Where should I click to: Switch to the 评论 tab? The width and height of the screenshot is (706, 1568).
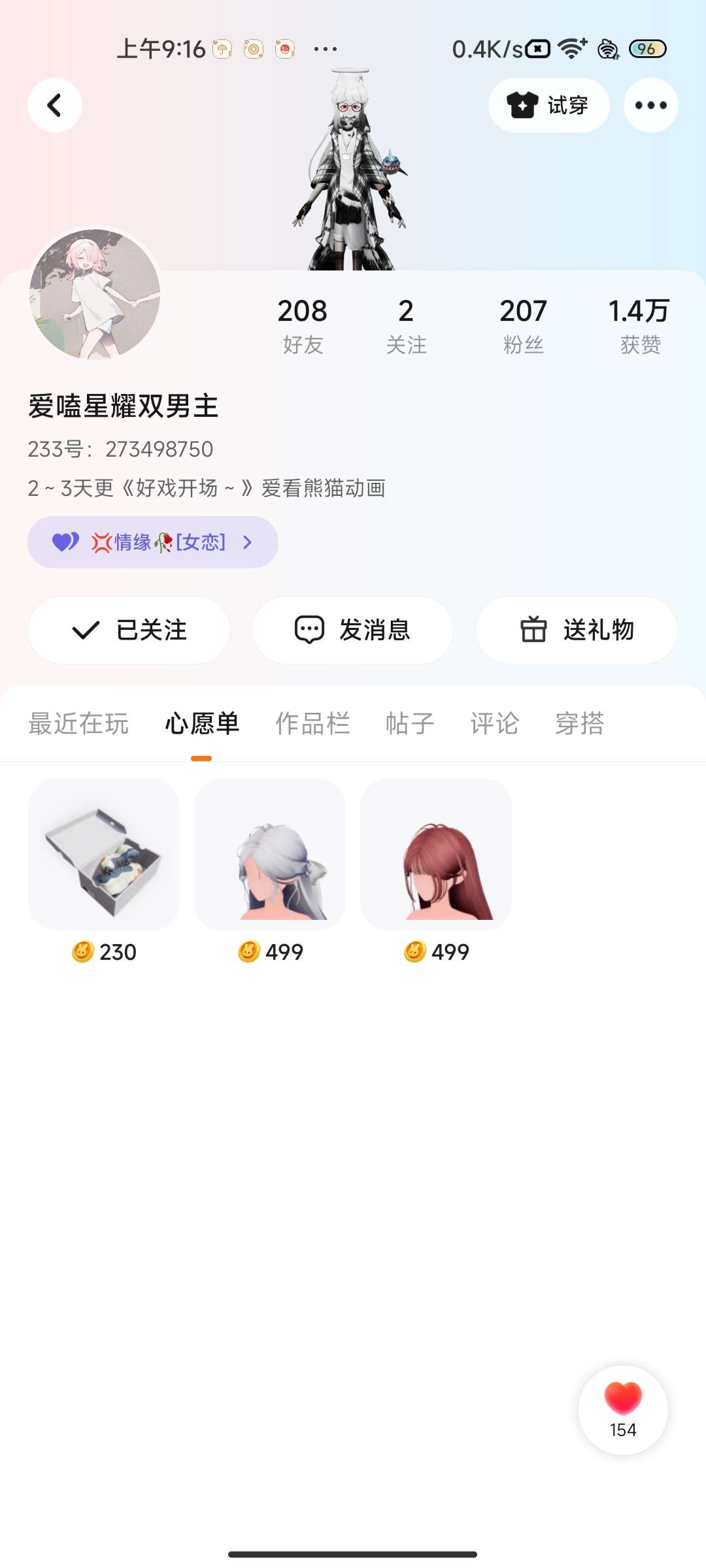pyautogui.click(x=495, y=724)
